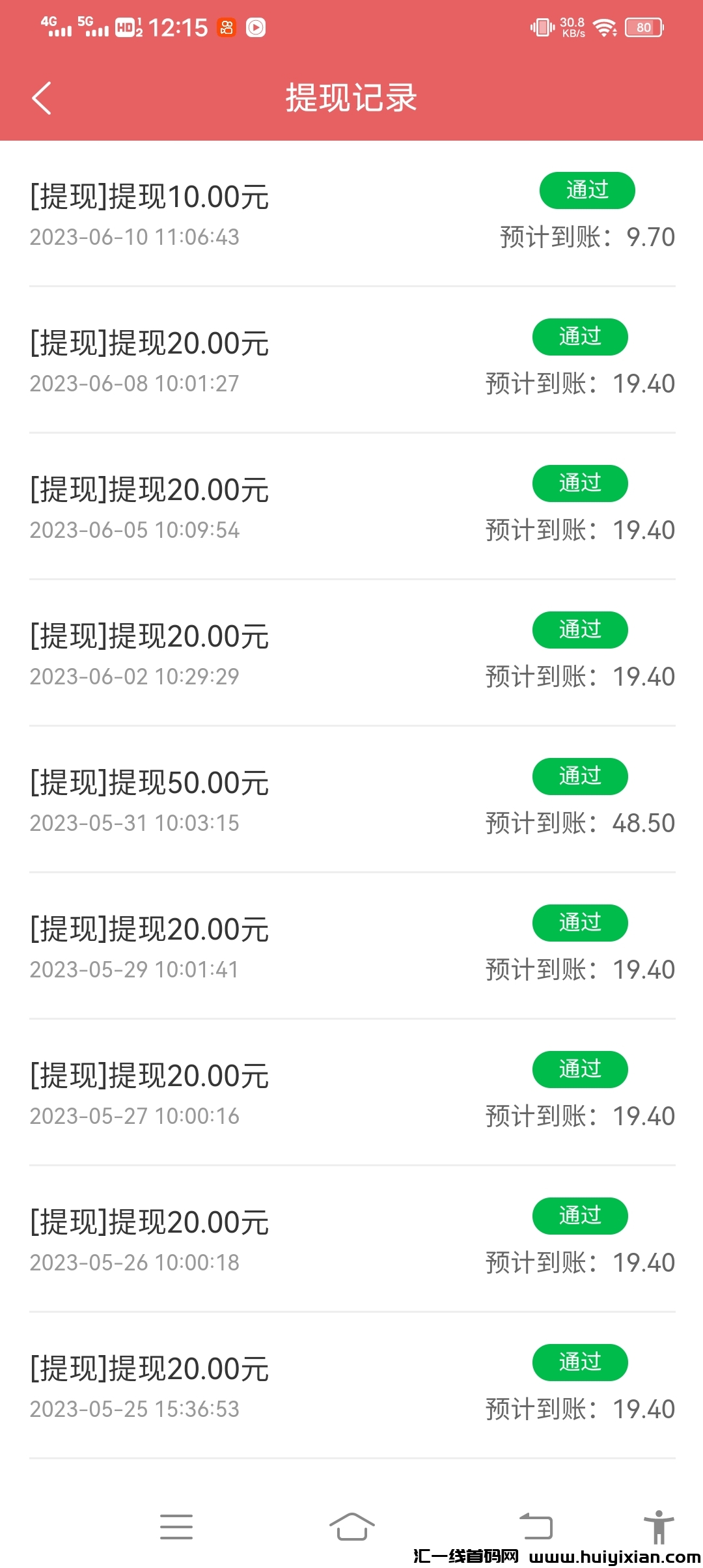This screenshot has height=1568, width=703.
Task: Go back from the 提现记录 page
Action: (42, 98)
